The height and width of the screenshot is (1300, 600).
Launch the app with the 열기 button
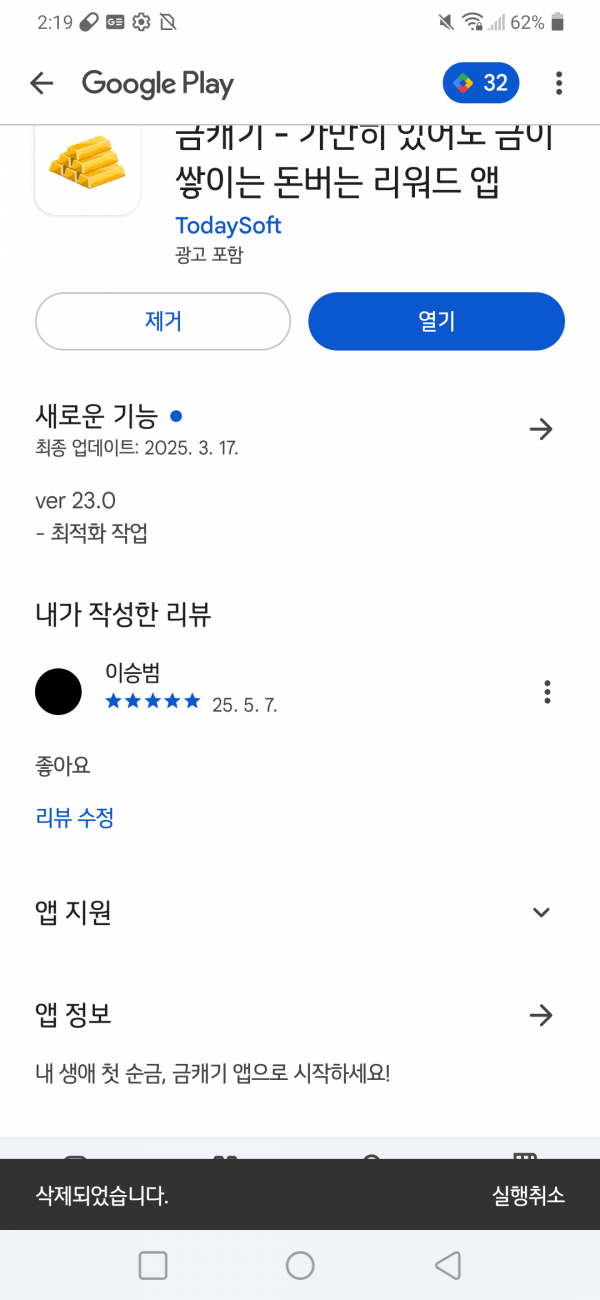[436, 321]
